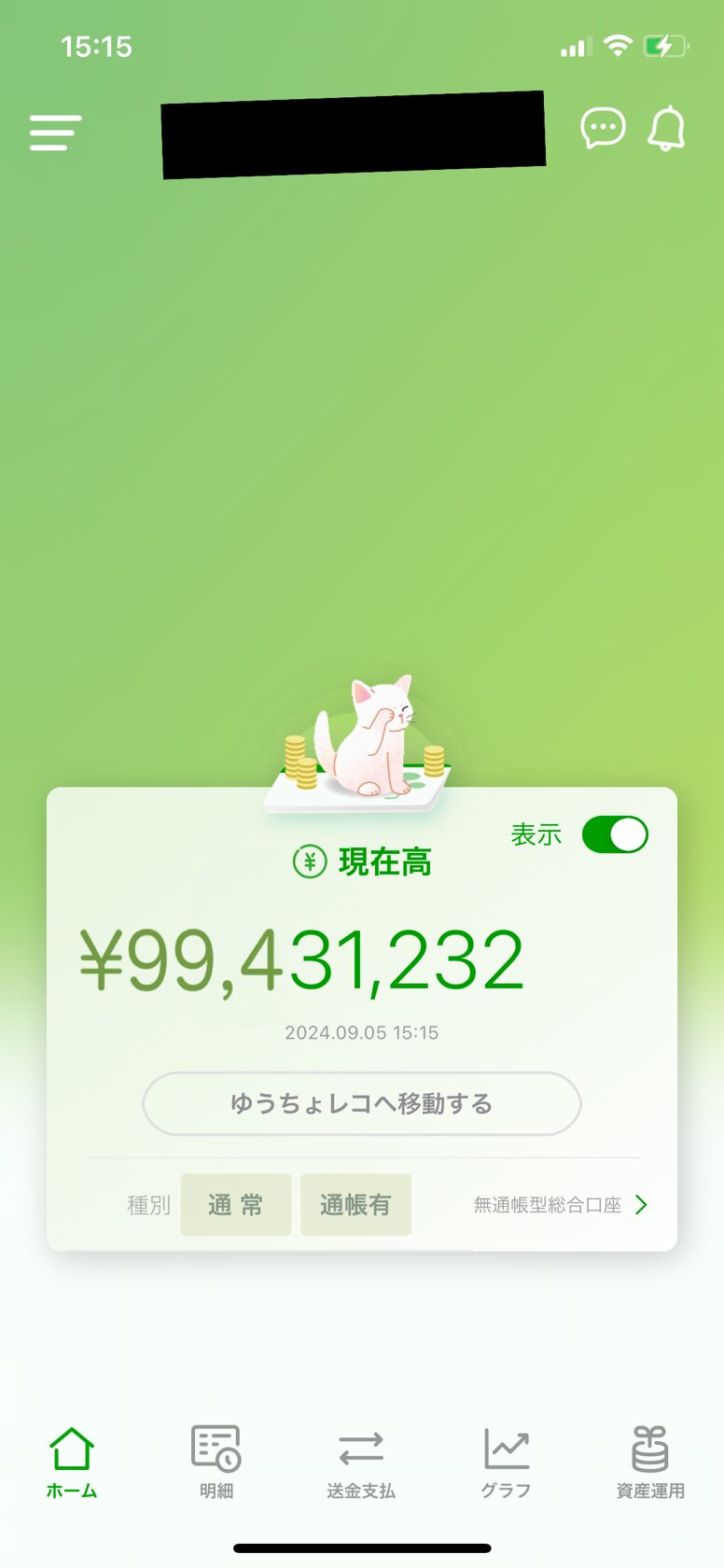
Task: Open the hamburger menu
Action: click(55, 133)
